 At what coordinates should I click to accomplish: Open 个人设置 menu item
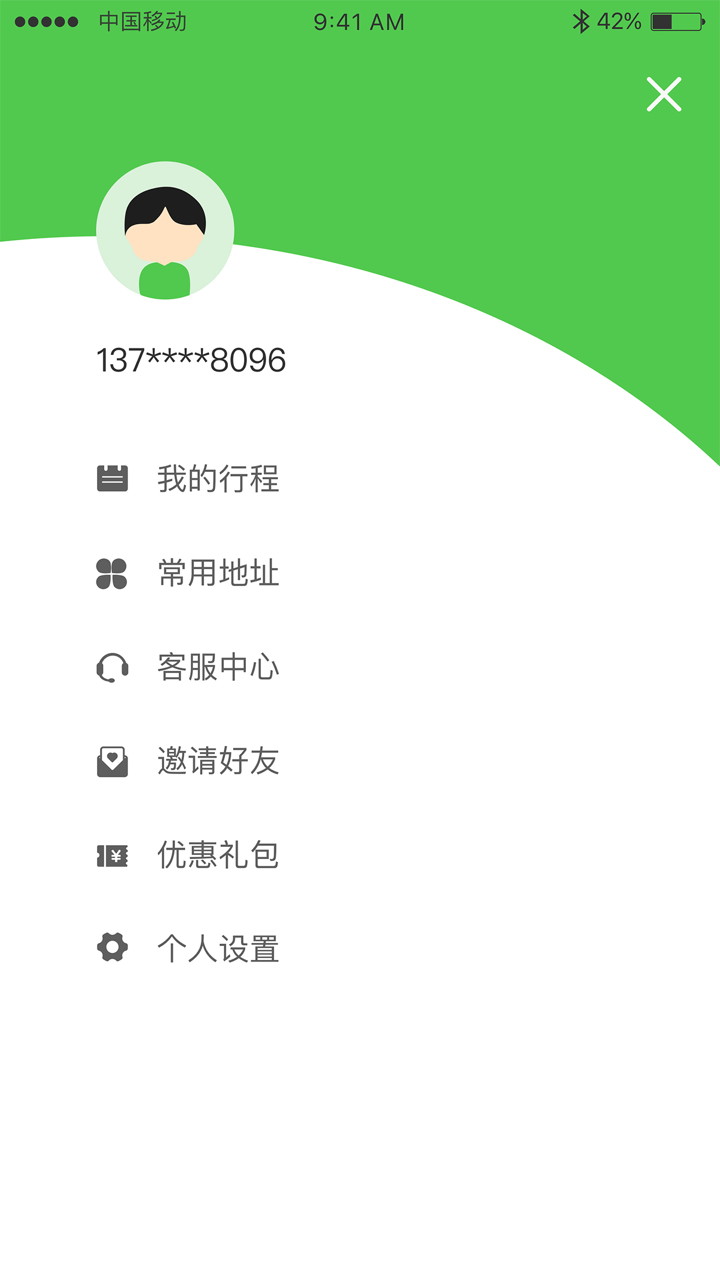pyautogui.click(x=220, y=948)
